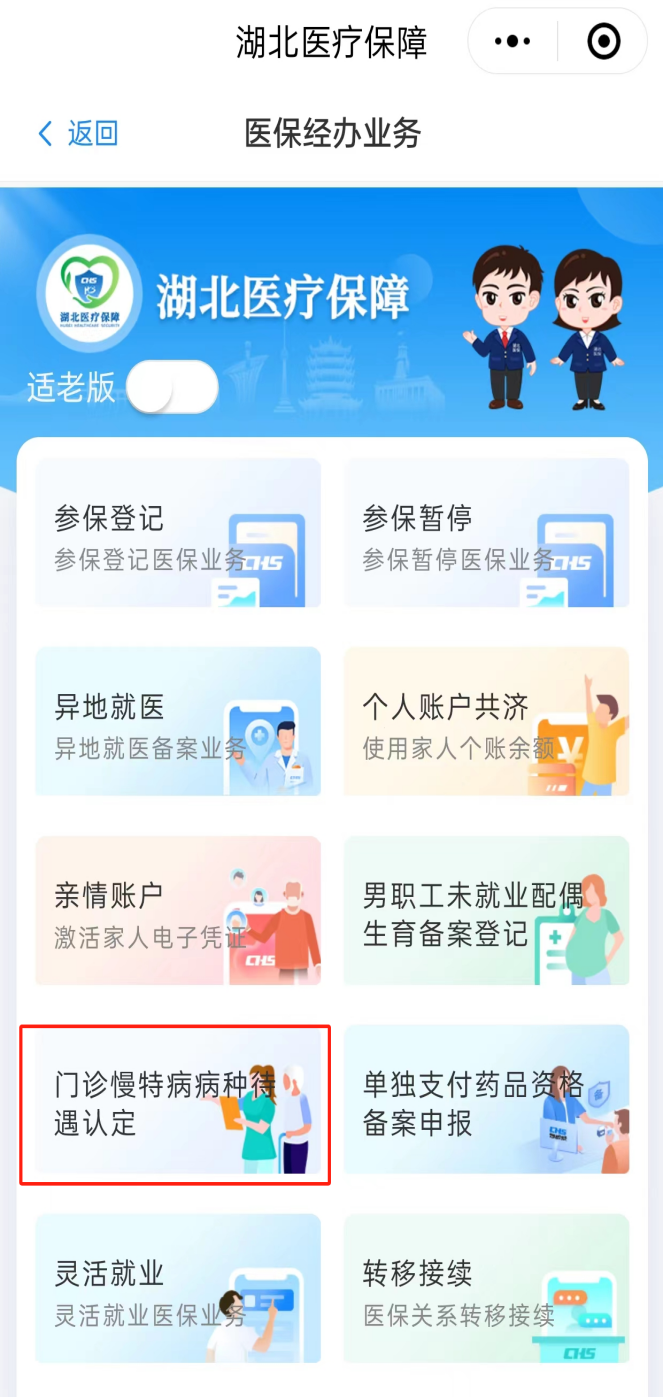
Task: Open the 灵活就业 card
Action: (178, 1288)
